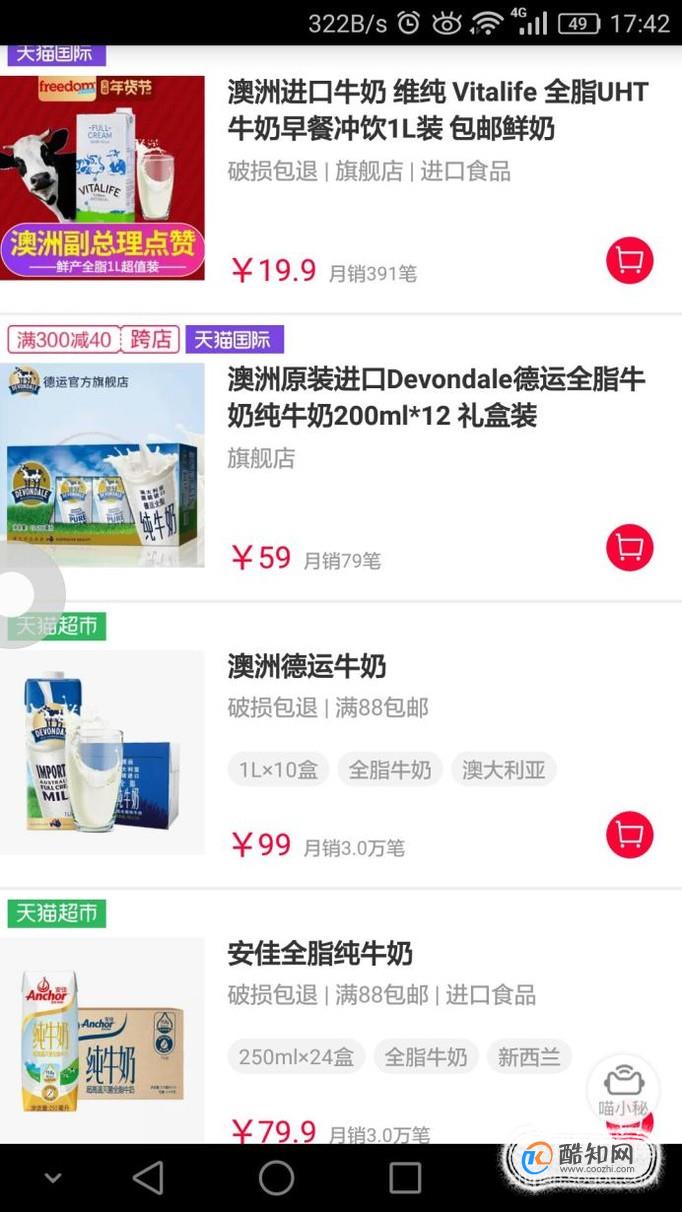Go back with the system back button
682x1212 pixels.
[x=148, y=1178]
